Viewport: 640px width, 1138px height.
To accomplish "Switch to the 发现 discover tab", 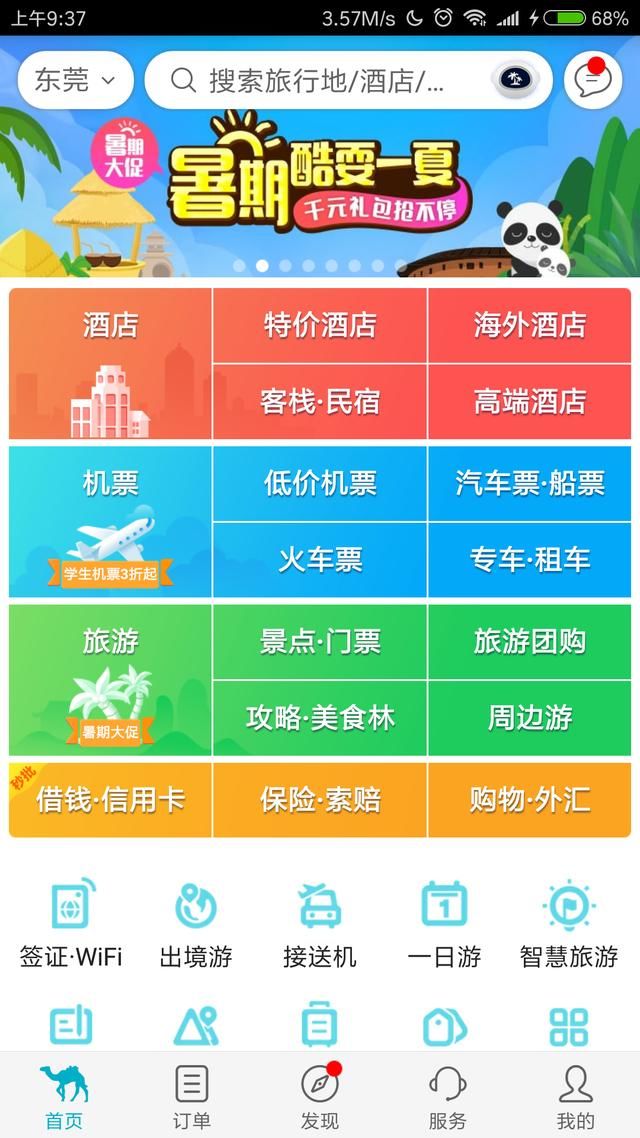I will coord(320,1096).
